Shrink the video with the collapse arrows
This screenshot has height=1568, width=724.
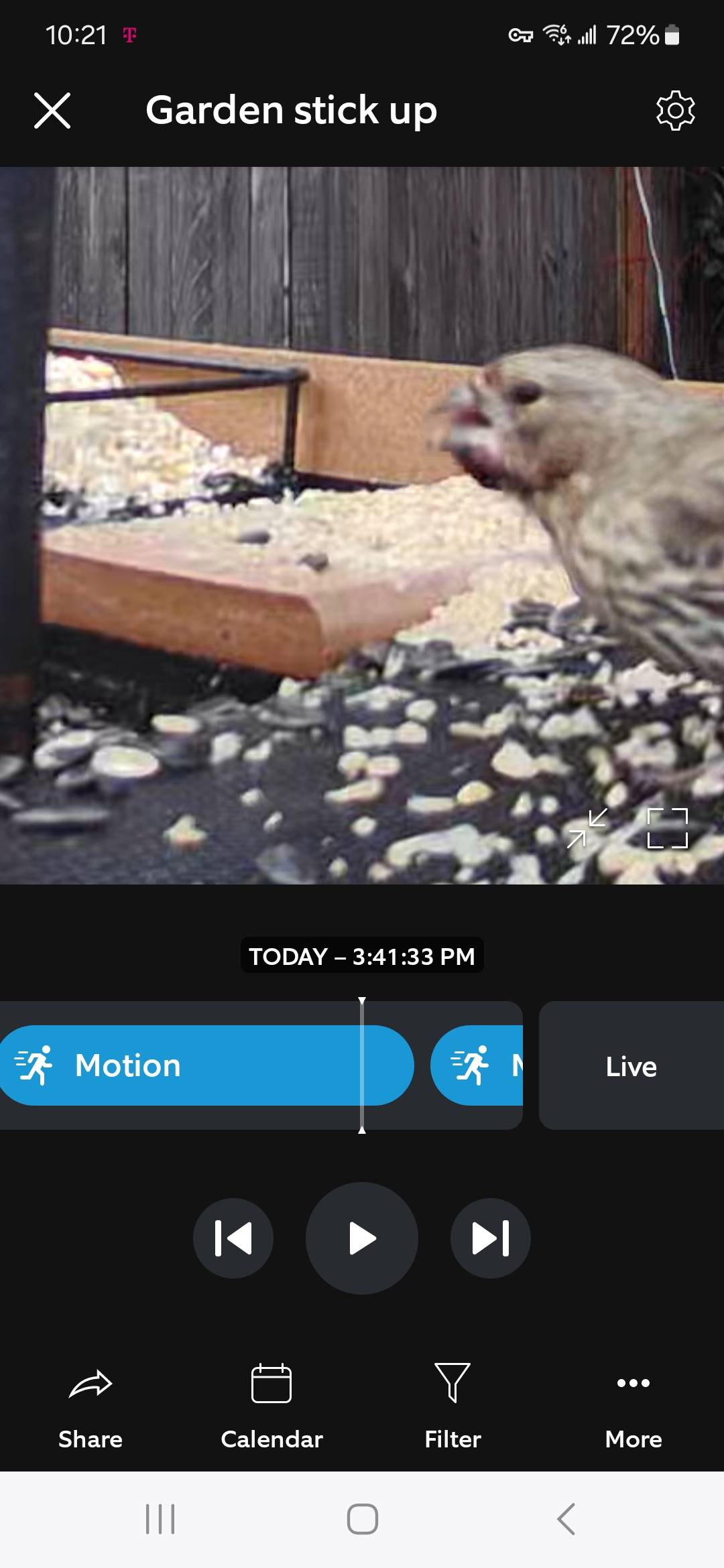(587, 828)
